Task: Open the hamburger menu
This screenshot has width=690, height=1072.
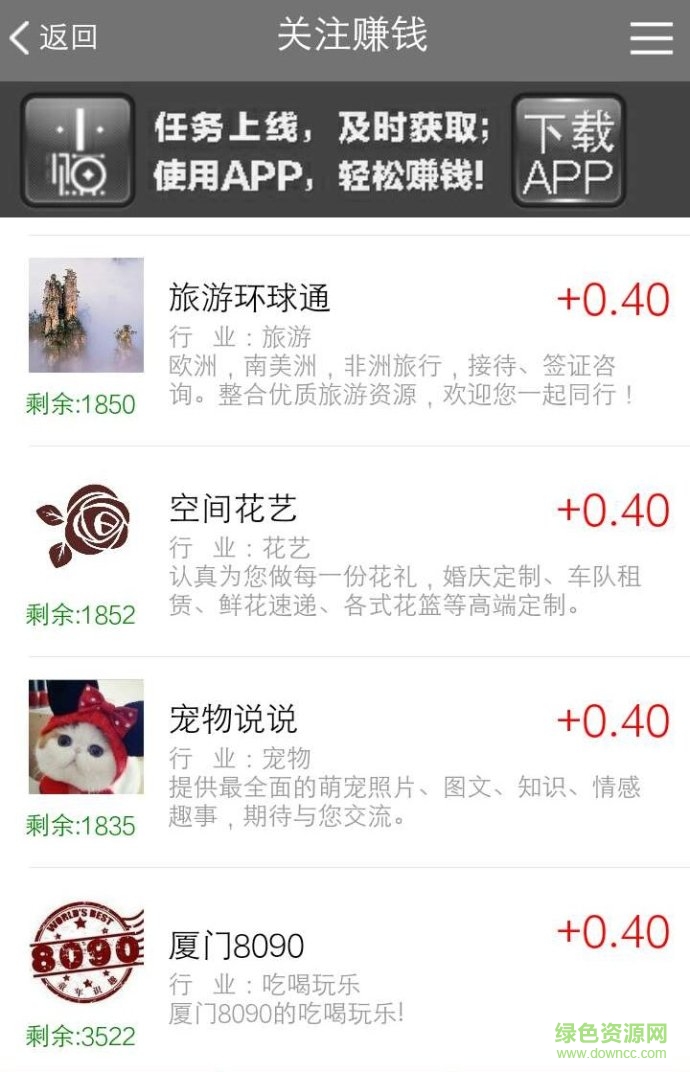Action: coord(651,38)
